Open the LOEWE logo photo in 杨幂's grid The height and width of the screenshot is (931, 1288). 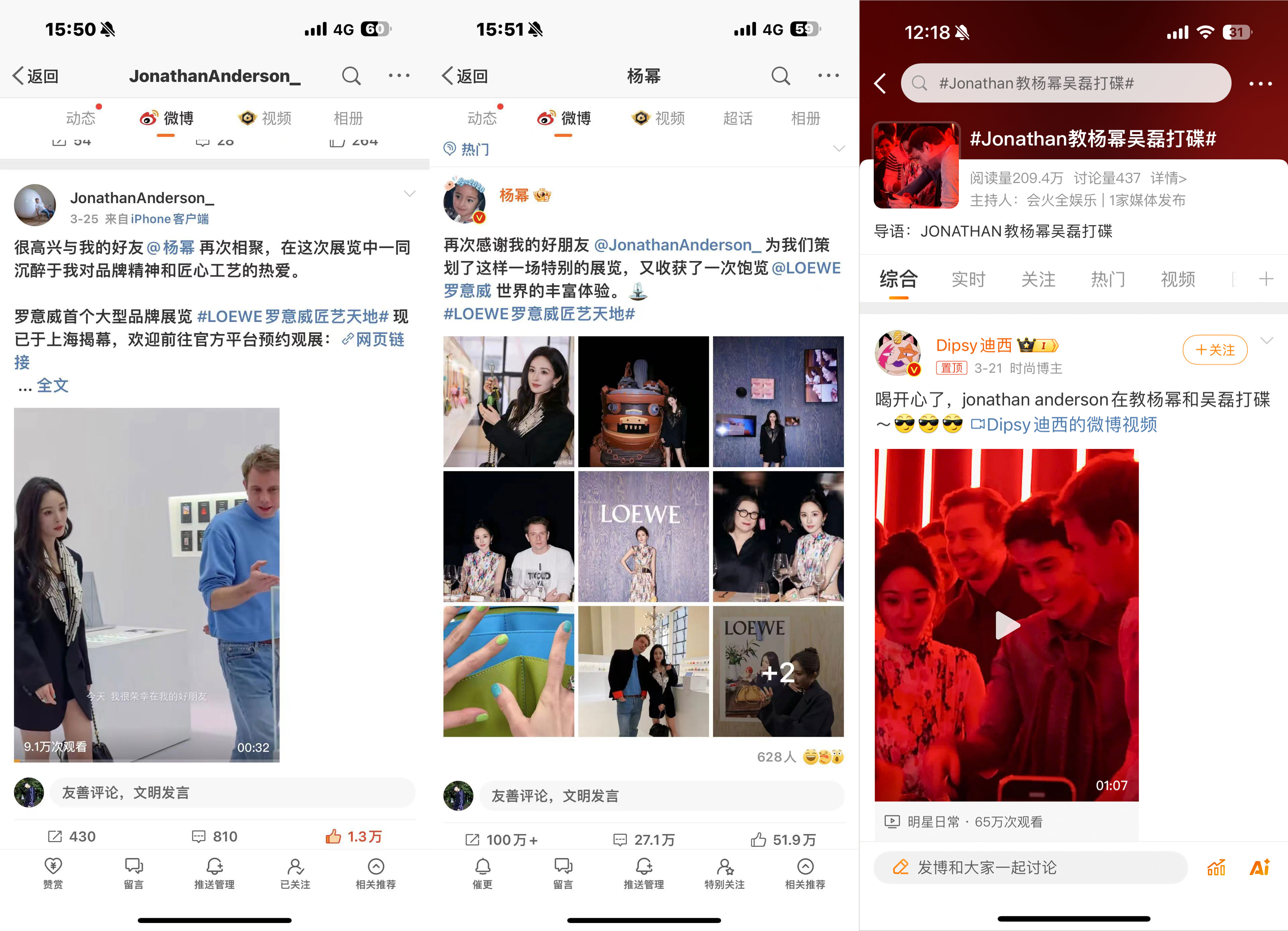[643, 536]
